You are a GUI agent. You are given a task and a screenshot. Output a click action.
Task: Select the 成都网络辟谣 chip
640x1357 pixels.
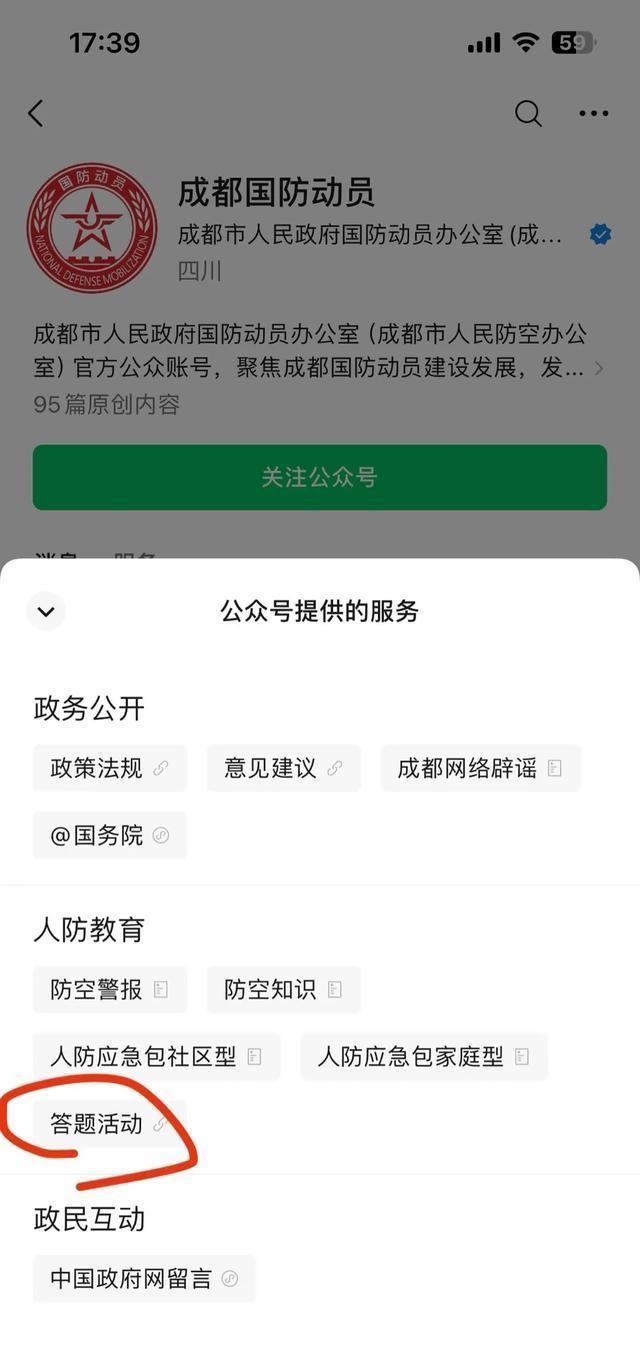point(480,768)
